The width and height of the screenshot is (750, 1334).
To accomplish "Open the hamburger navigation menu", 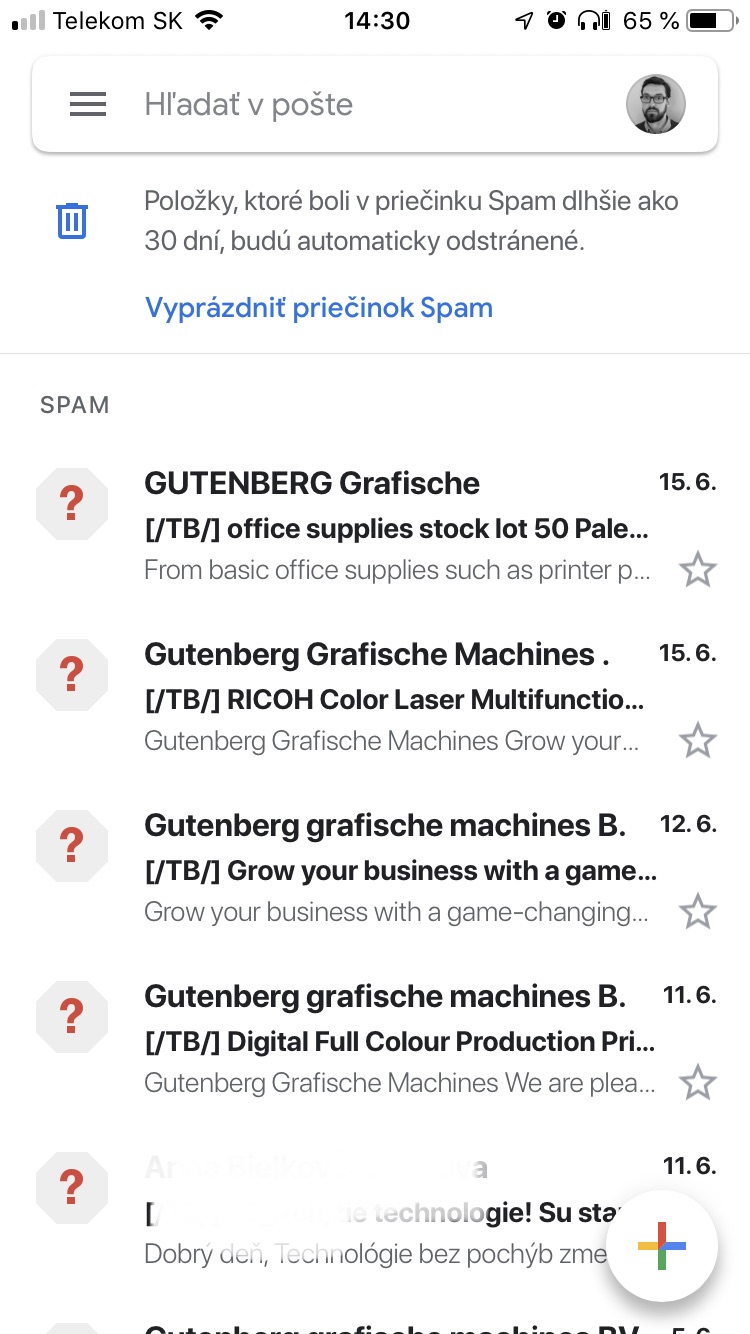I will (x=88, y=105).
